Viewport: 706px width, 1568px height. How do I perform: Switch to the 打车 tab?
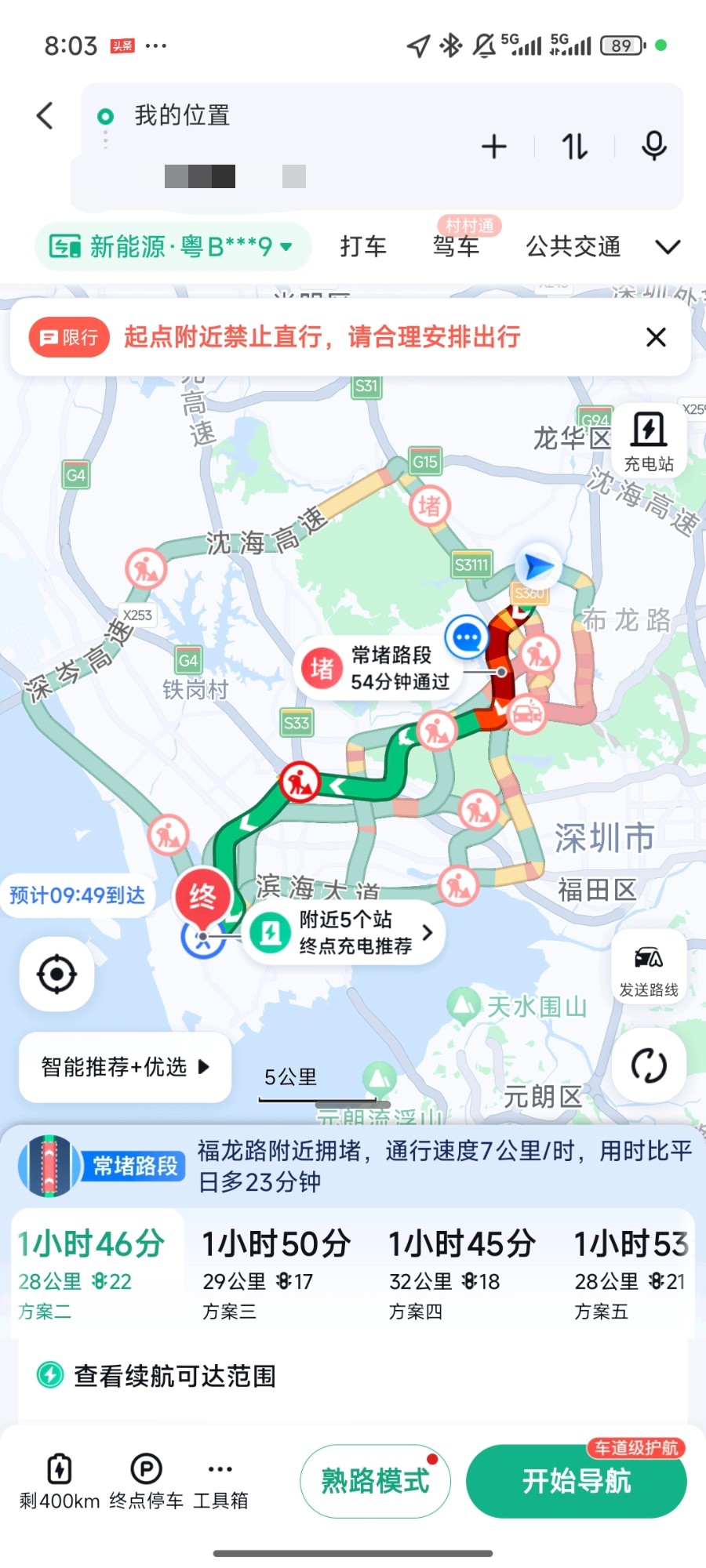[x=363, y=247]
